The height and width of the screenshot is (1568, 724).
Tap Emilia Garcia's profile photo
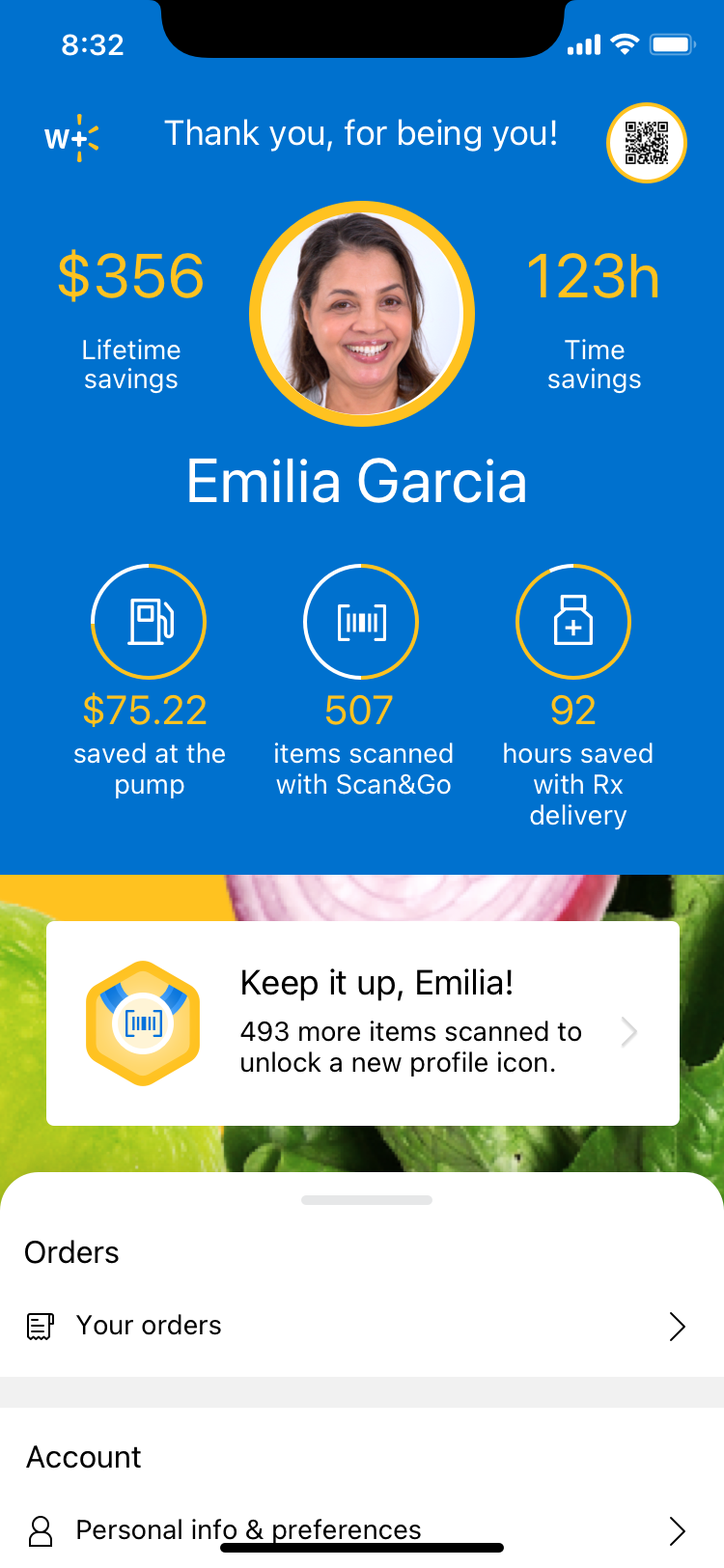(362, 314)
